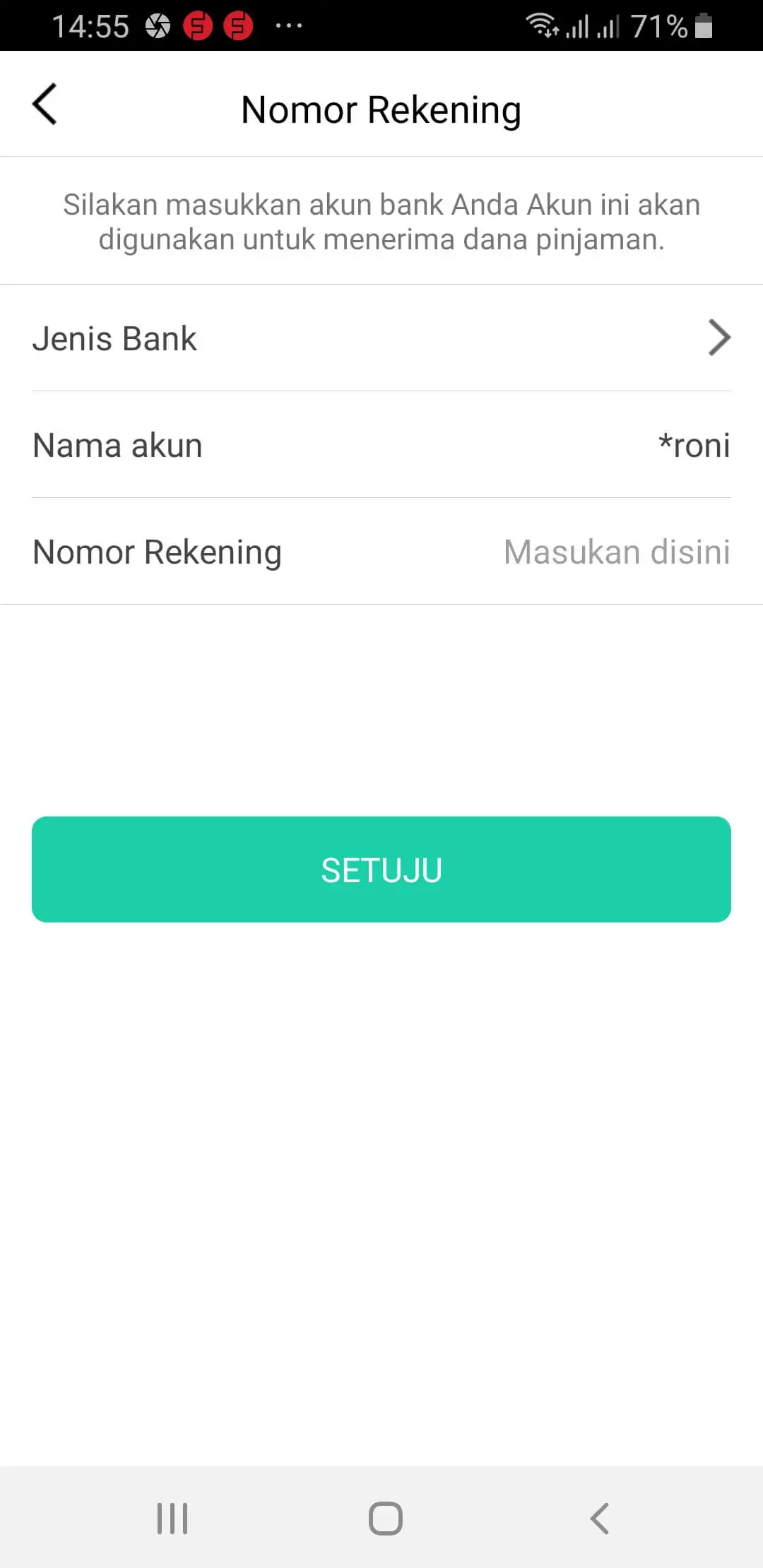The width and height of the screenshot is (763, 1568).
Task: Tap the loan instructions text
Action: click(381, 221)
